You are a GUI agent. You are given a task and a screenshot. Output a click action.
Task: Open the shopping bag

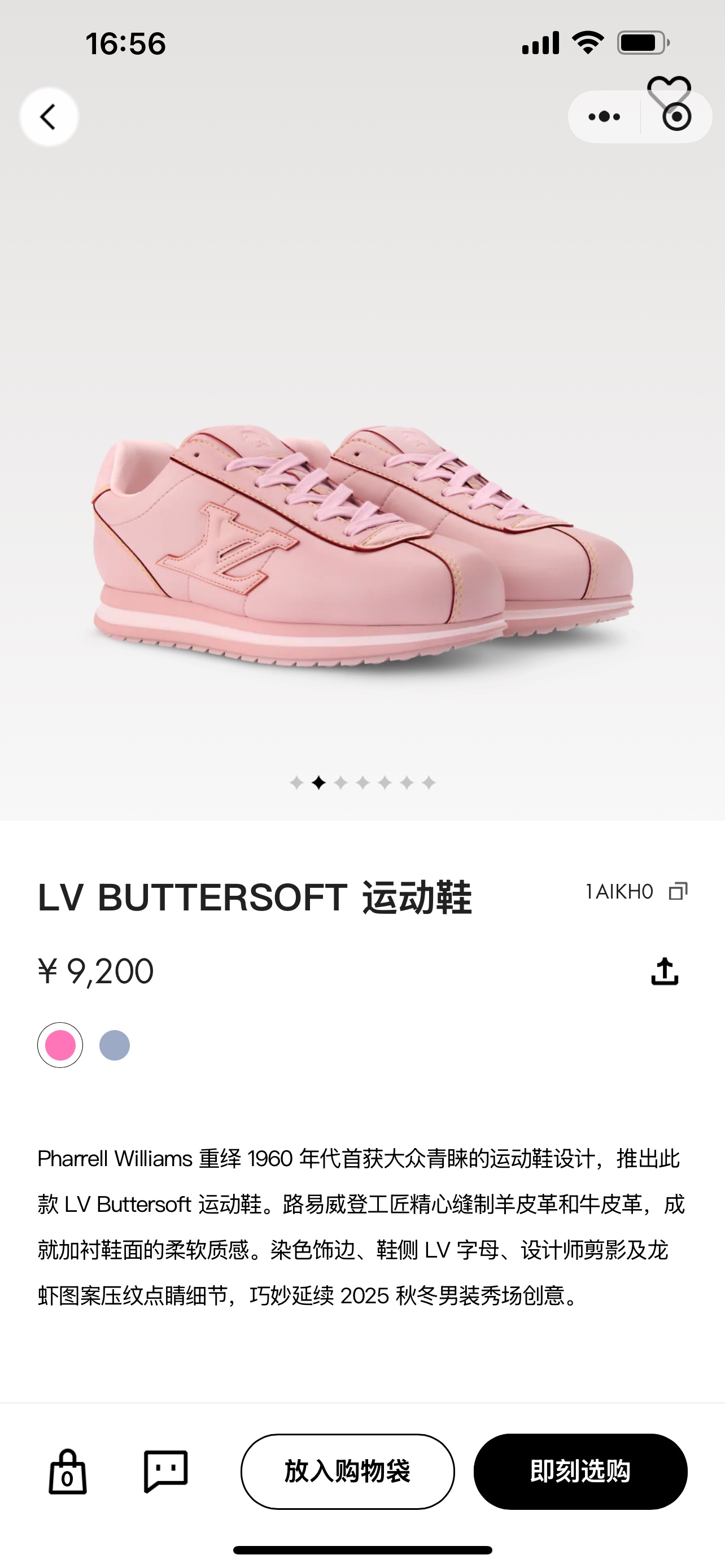[68, 1471]
